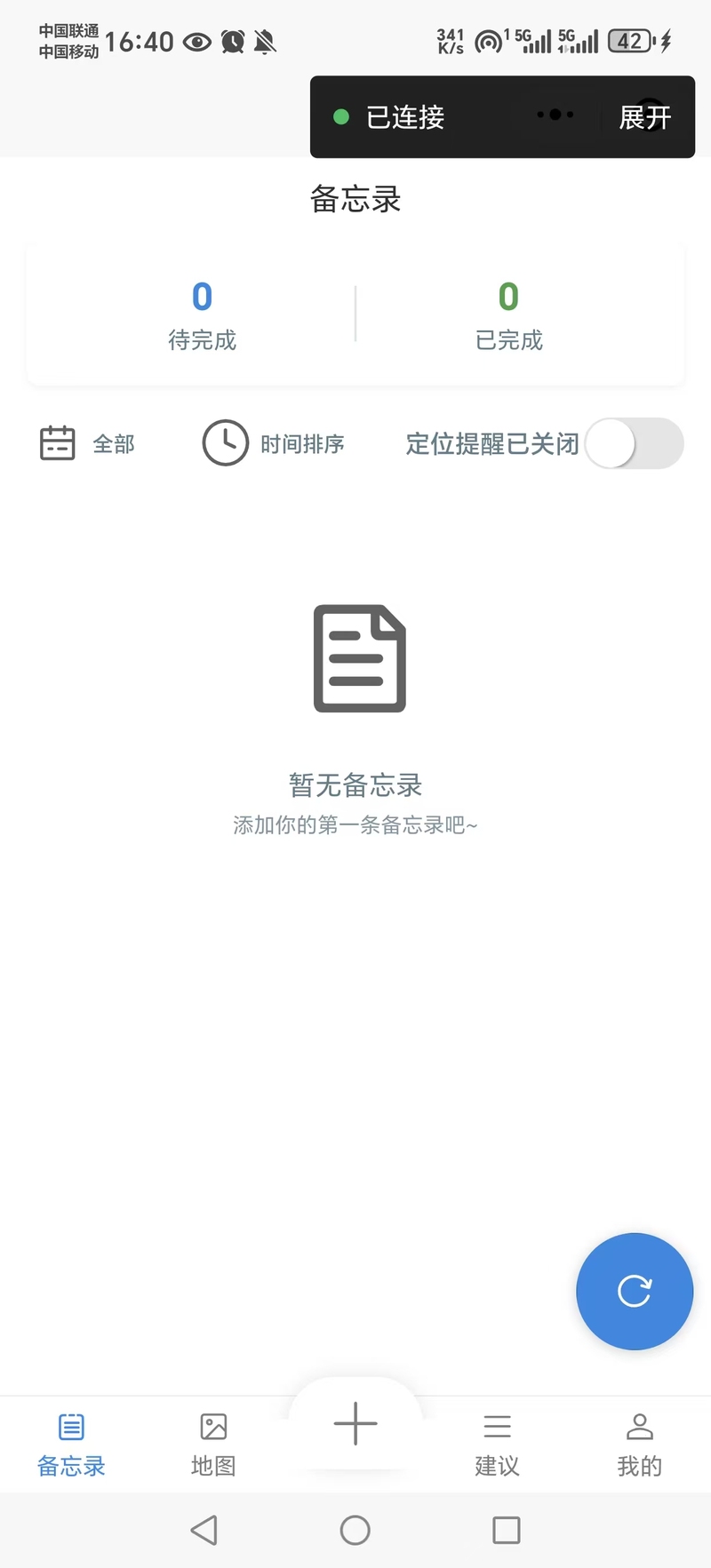Enable the 定位提醒 location reminder switch
Screen dimensions: 711x1568
point(634,443)
